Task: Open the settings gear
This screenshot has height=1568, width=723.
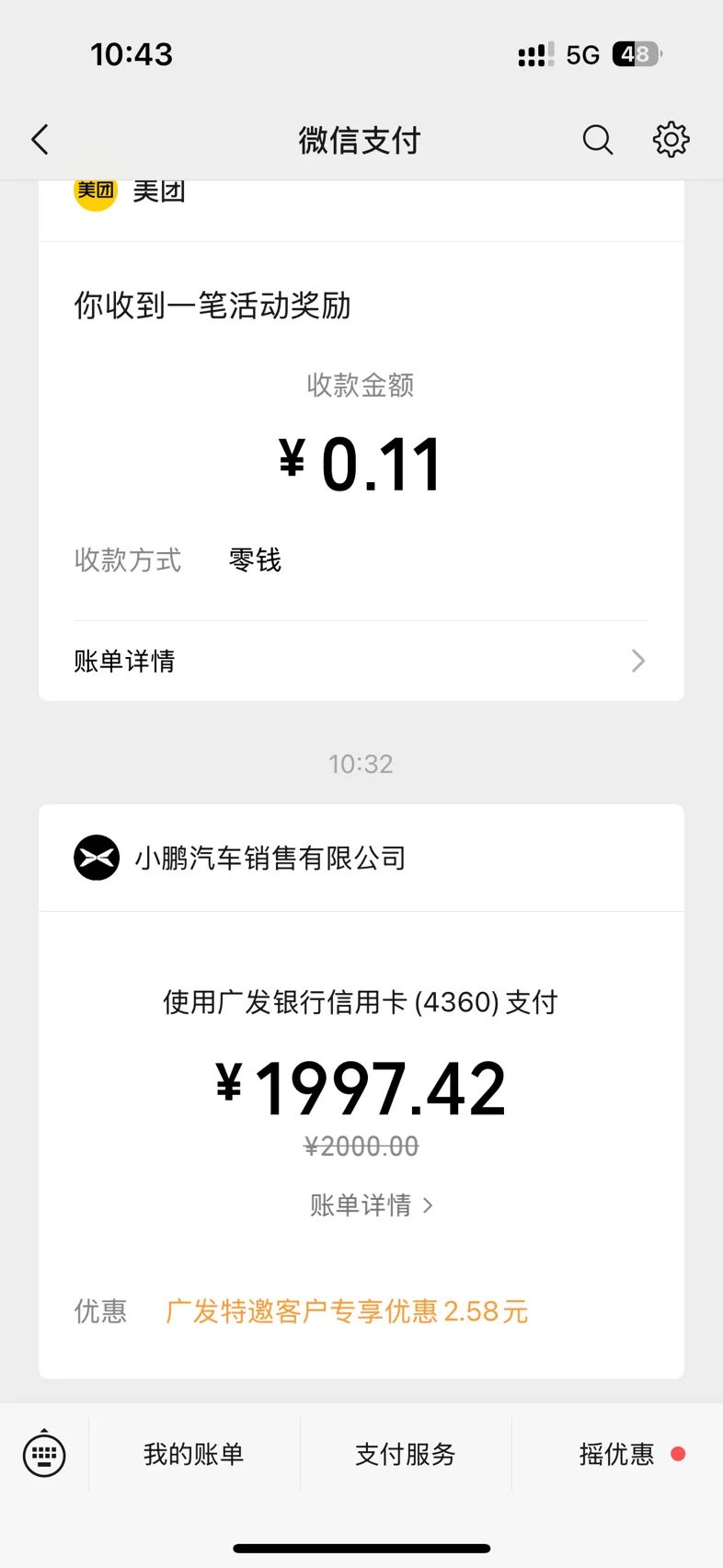Action: point(671,140)
